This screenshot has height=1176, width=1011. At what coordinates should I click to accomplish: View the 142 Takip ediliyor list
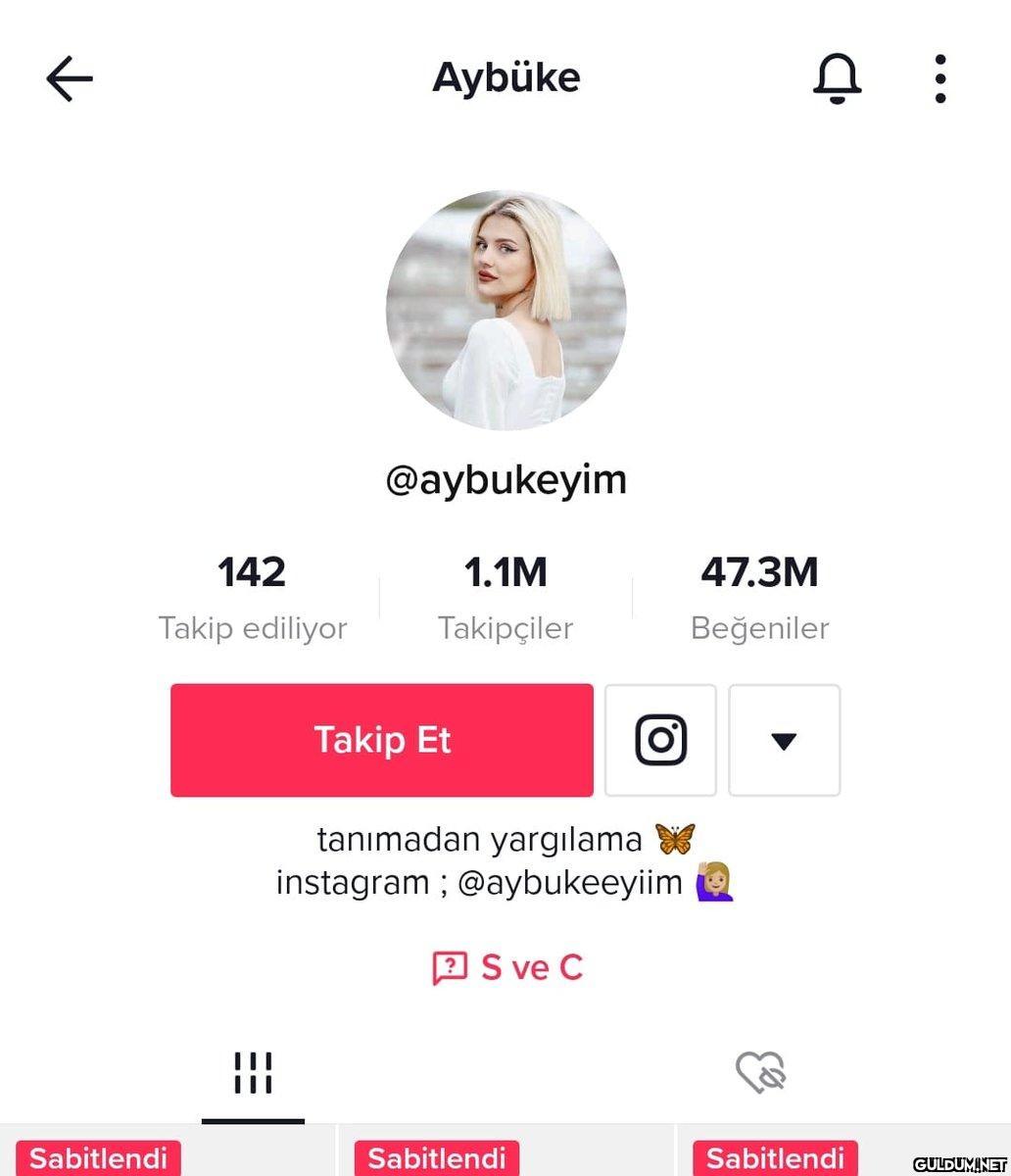(253, 596)
